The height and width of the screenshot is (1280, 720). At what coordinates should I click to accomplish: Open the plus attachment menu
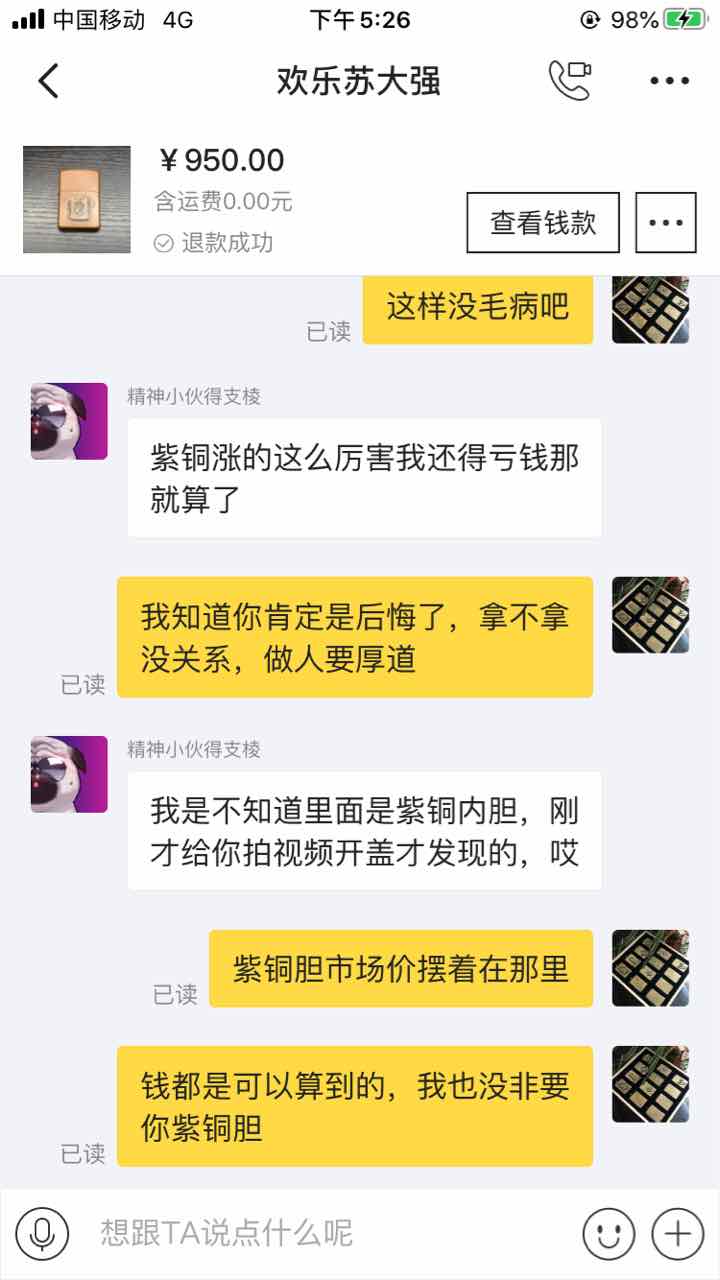(x=677, y=1233)
